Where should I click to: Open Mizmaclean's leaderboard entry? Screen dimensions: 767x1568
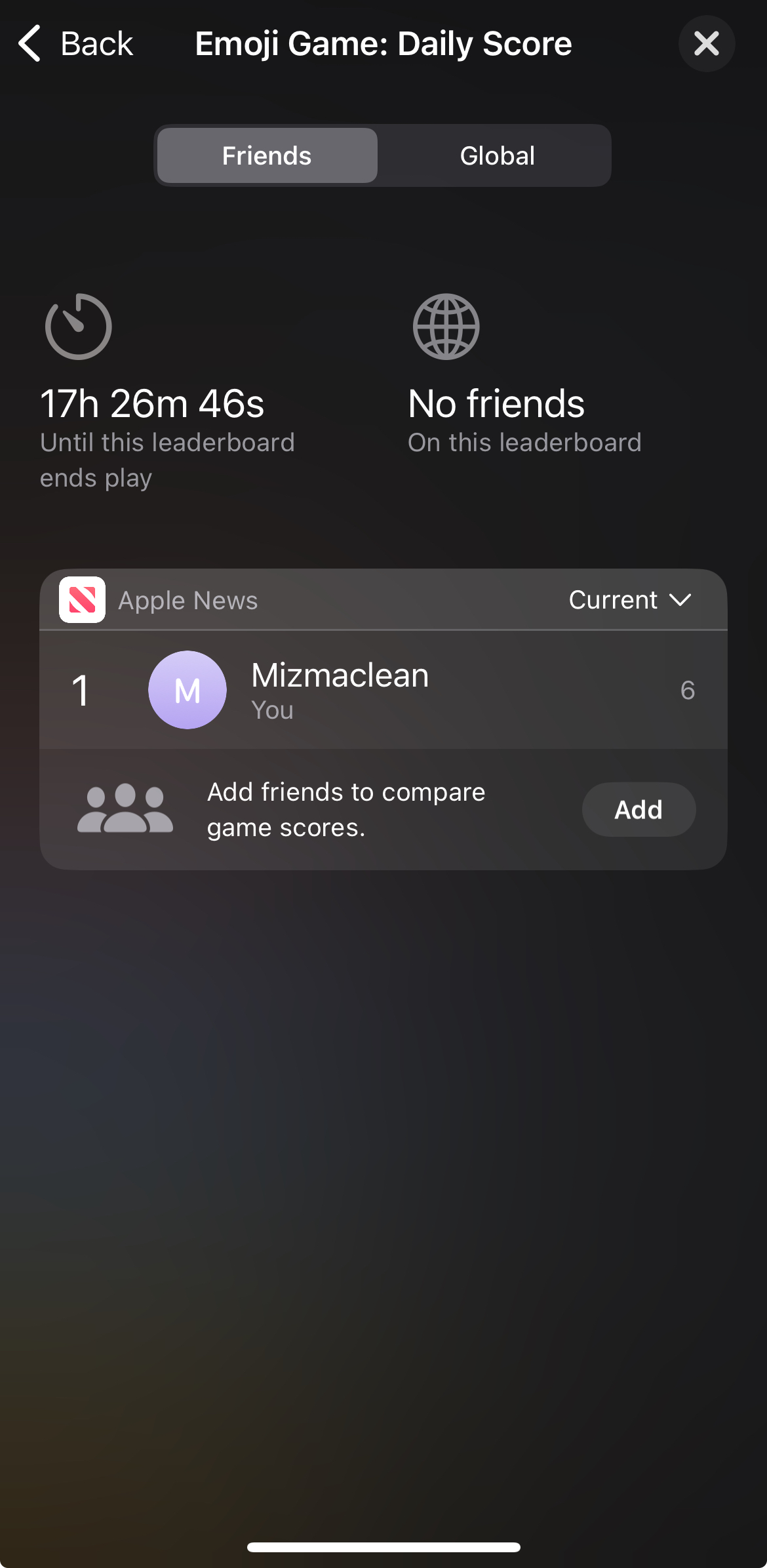coord(383,690)
